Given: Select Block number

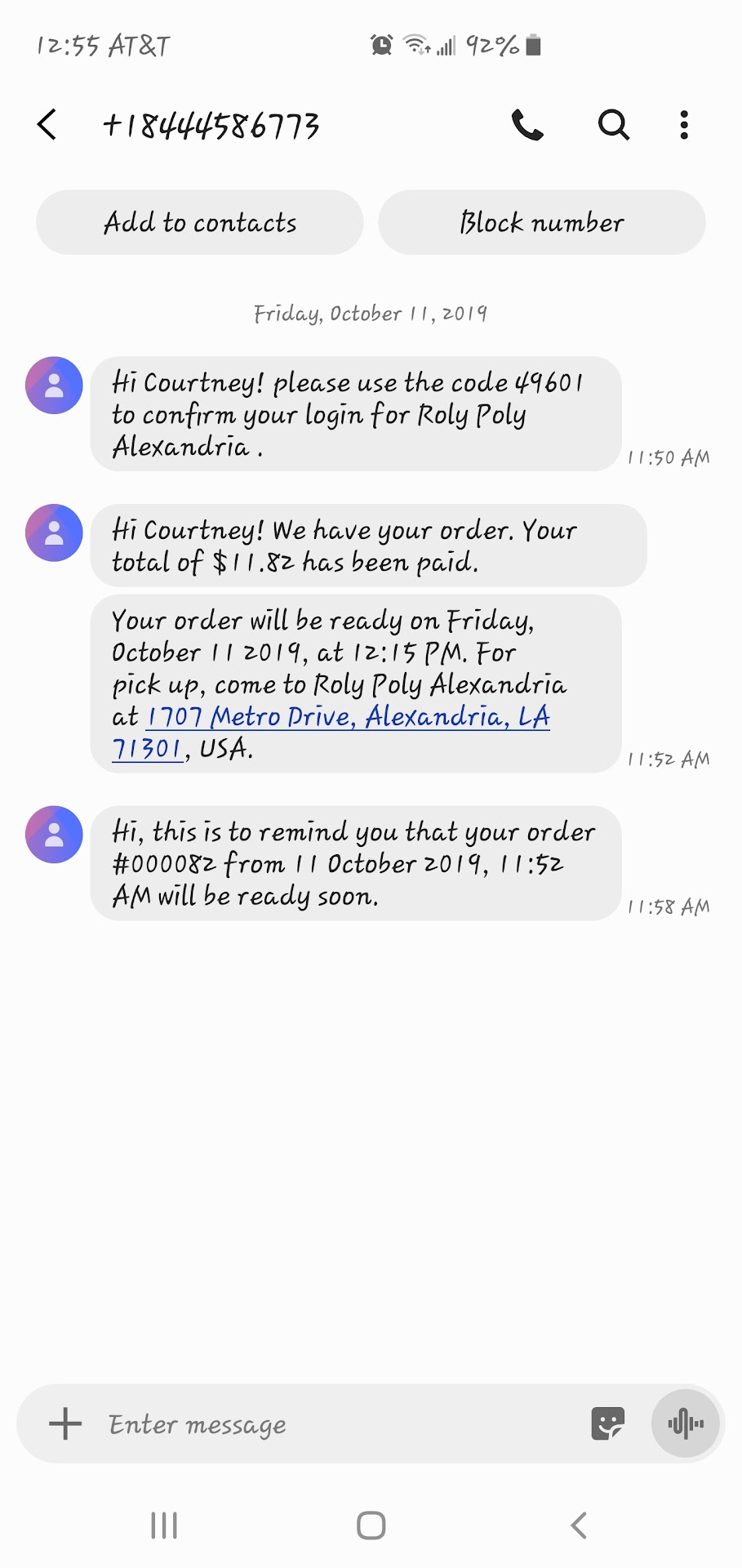Looking at the screenshot, I should 542,222.
